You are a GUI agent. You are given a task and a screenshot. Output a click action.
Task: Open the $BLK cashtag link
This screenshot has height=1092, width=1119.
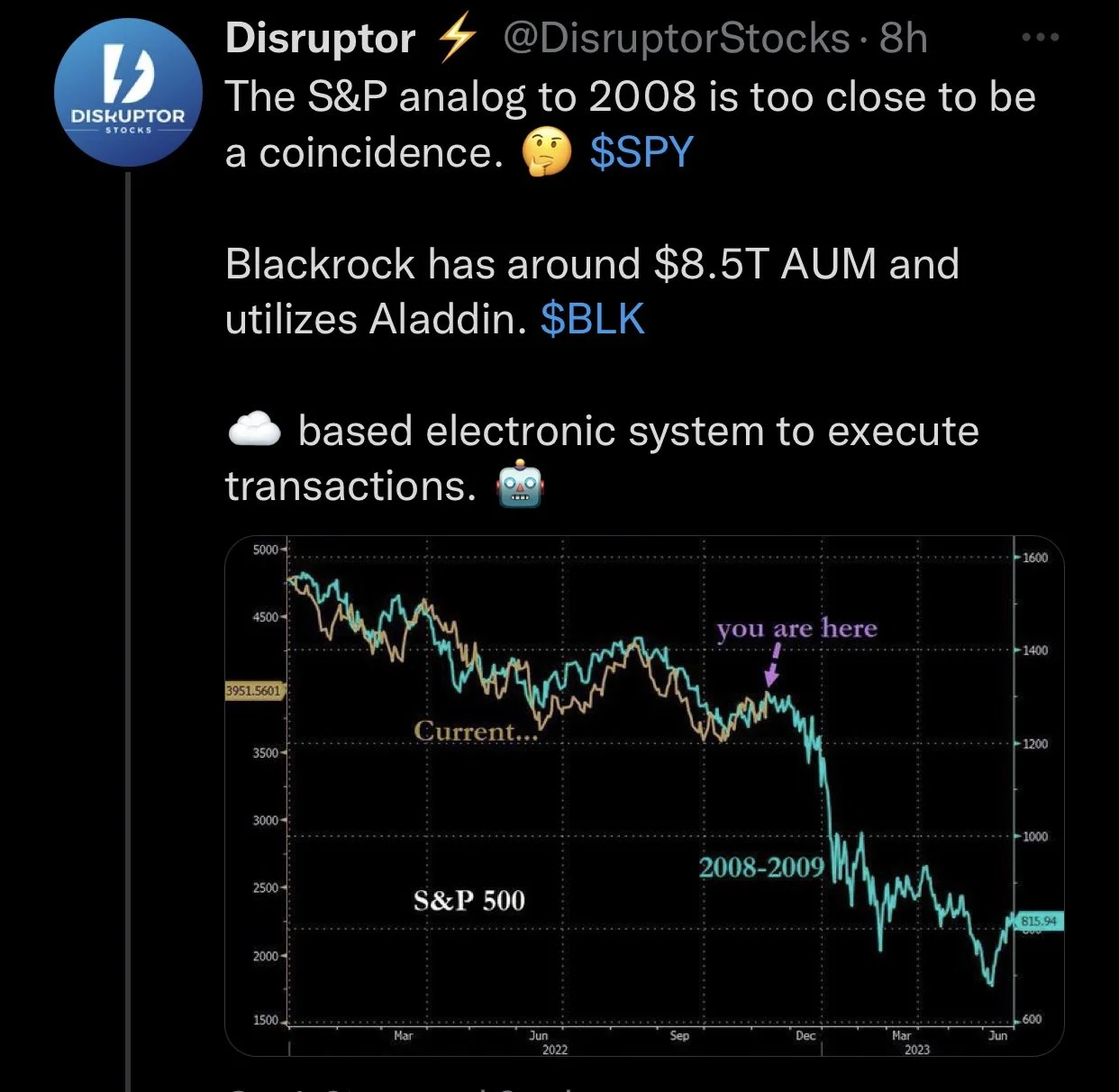tap(592, 319)
